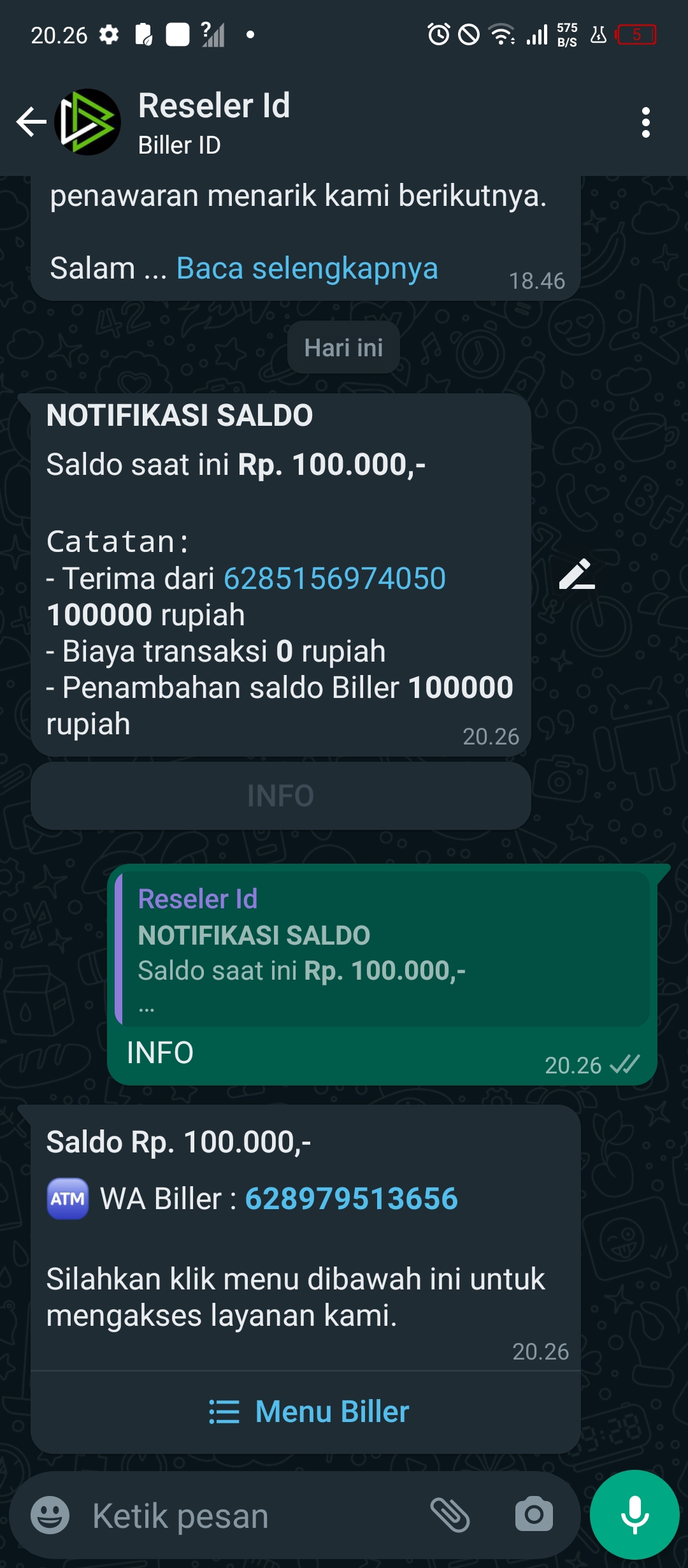The width and height of the screenshot is (688, 1568).
Task: Tap the microphone voice message button
Action: tap(634, 1514)
